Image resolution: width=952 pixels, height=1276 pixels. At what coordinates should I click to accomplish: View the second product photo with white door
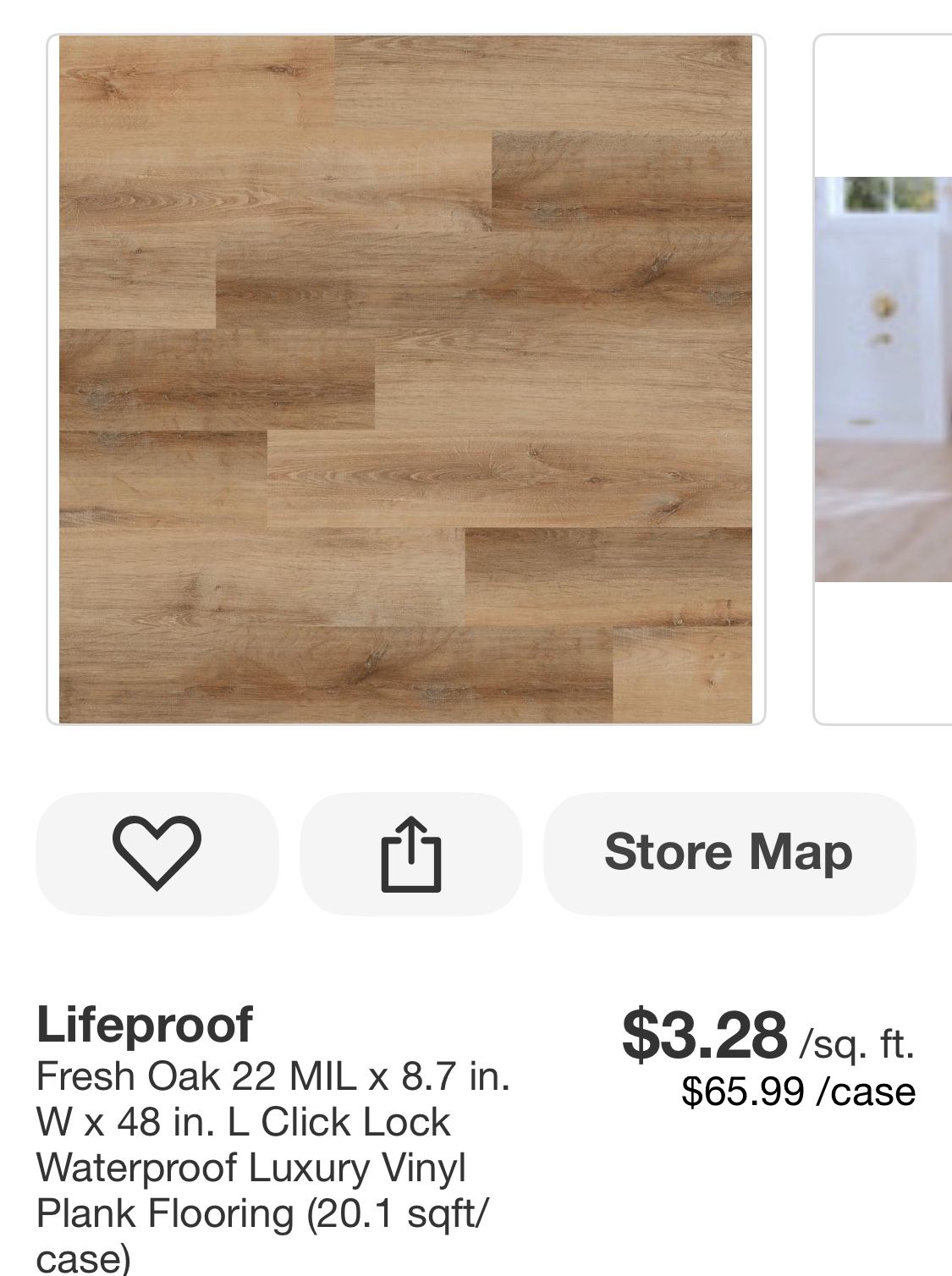pyautogui.click(x=884, y=379)
